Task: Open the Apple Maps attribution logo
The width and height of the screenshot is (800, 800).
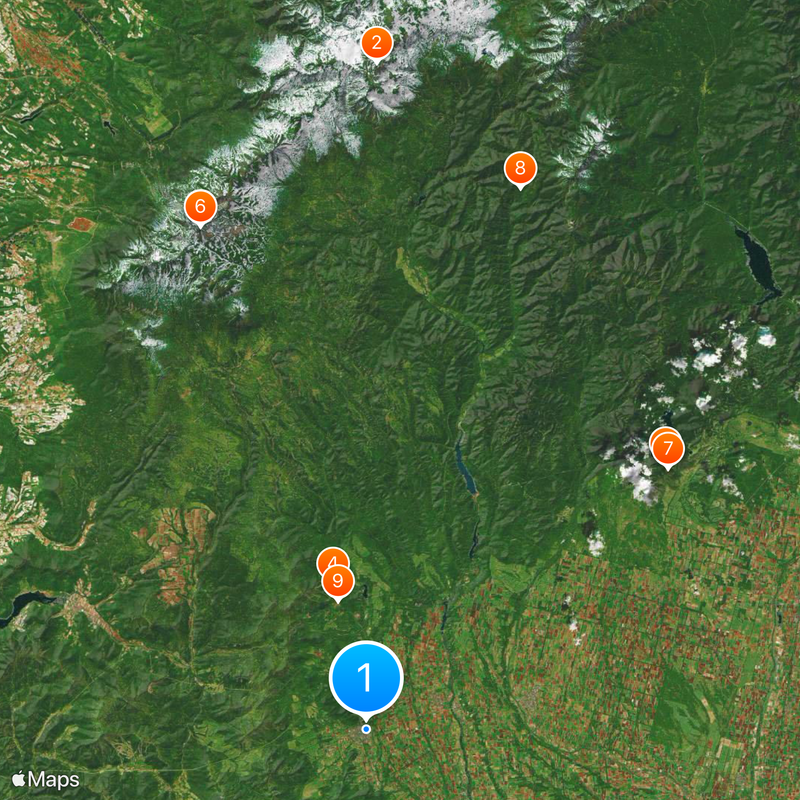Action: pos(46,779)
